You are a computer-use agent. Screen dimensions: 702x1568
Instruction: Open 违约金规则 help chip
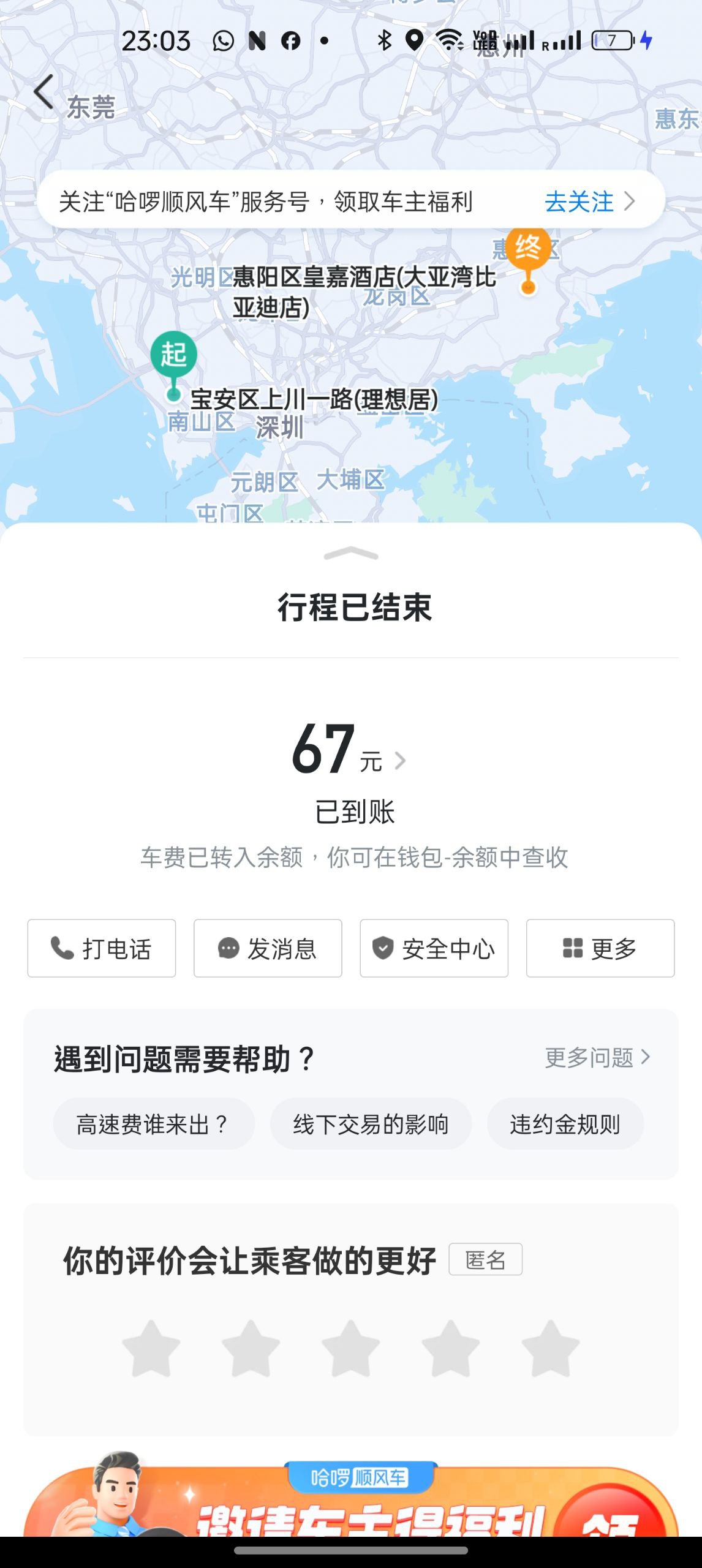(x=565, y=1124)
